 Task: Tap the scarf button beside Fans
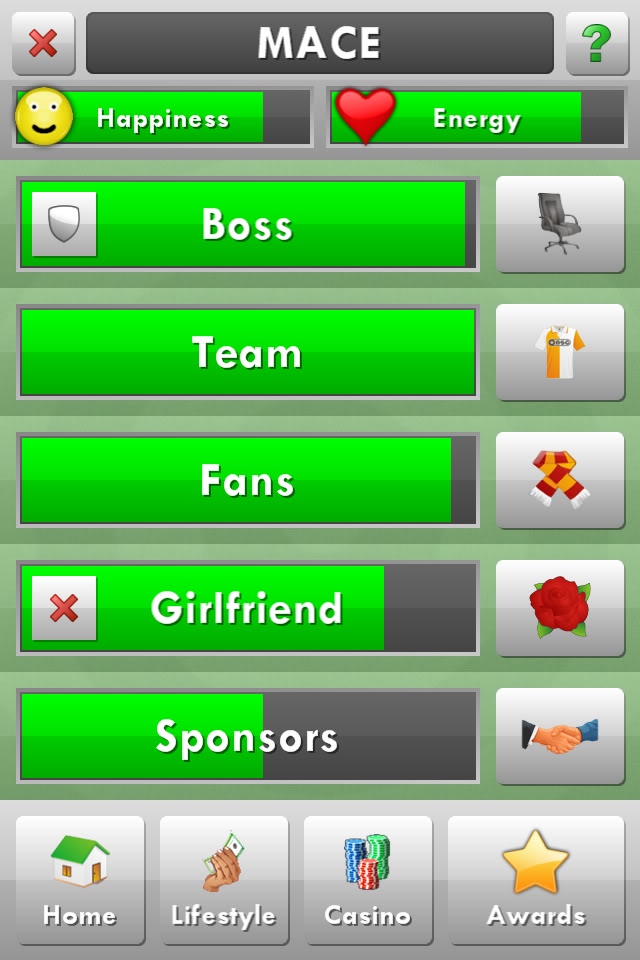pos(560,480)
